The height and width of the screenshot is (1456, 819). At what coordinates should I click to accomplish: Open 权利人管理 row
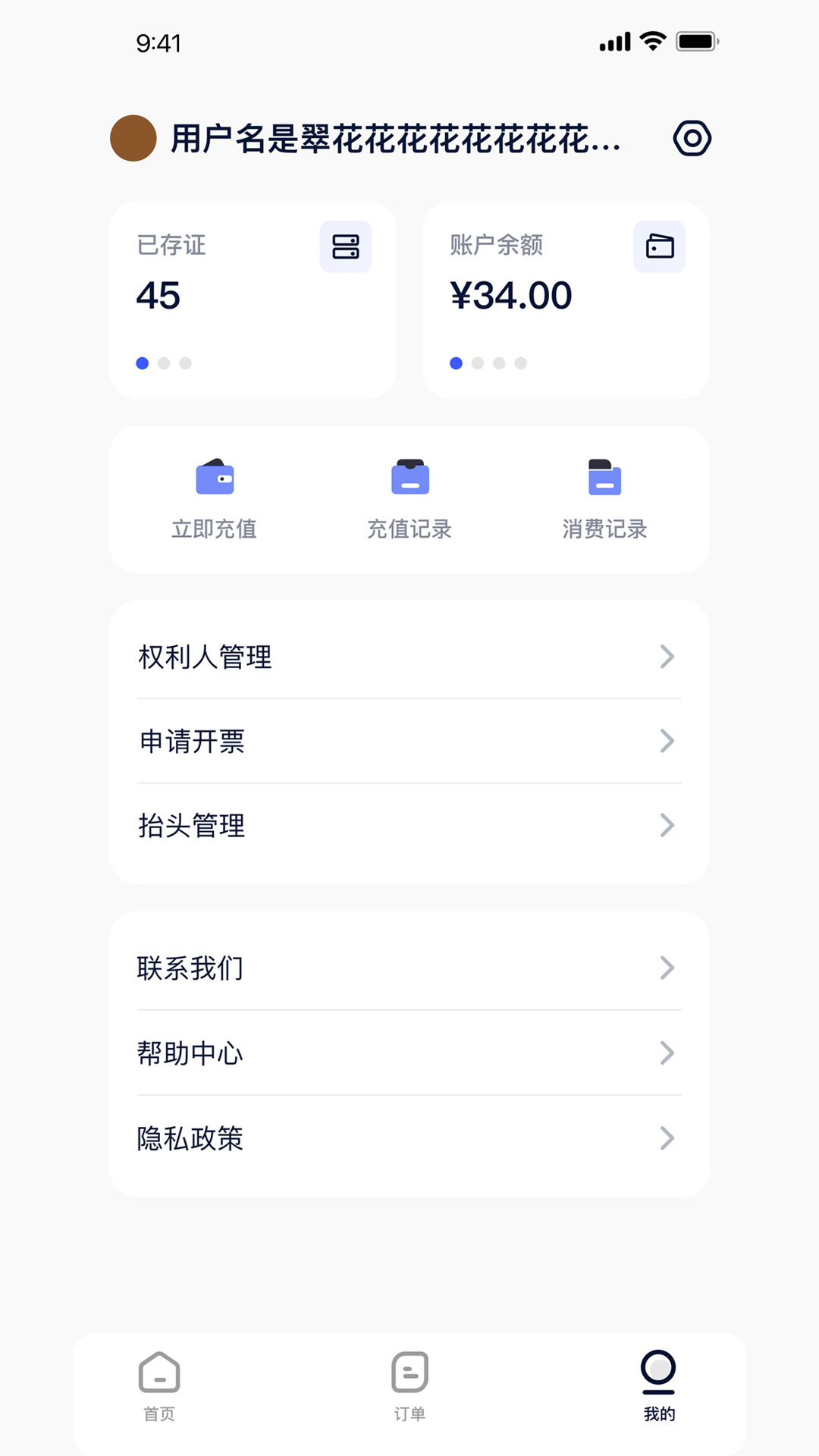tap(409, 657)
